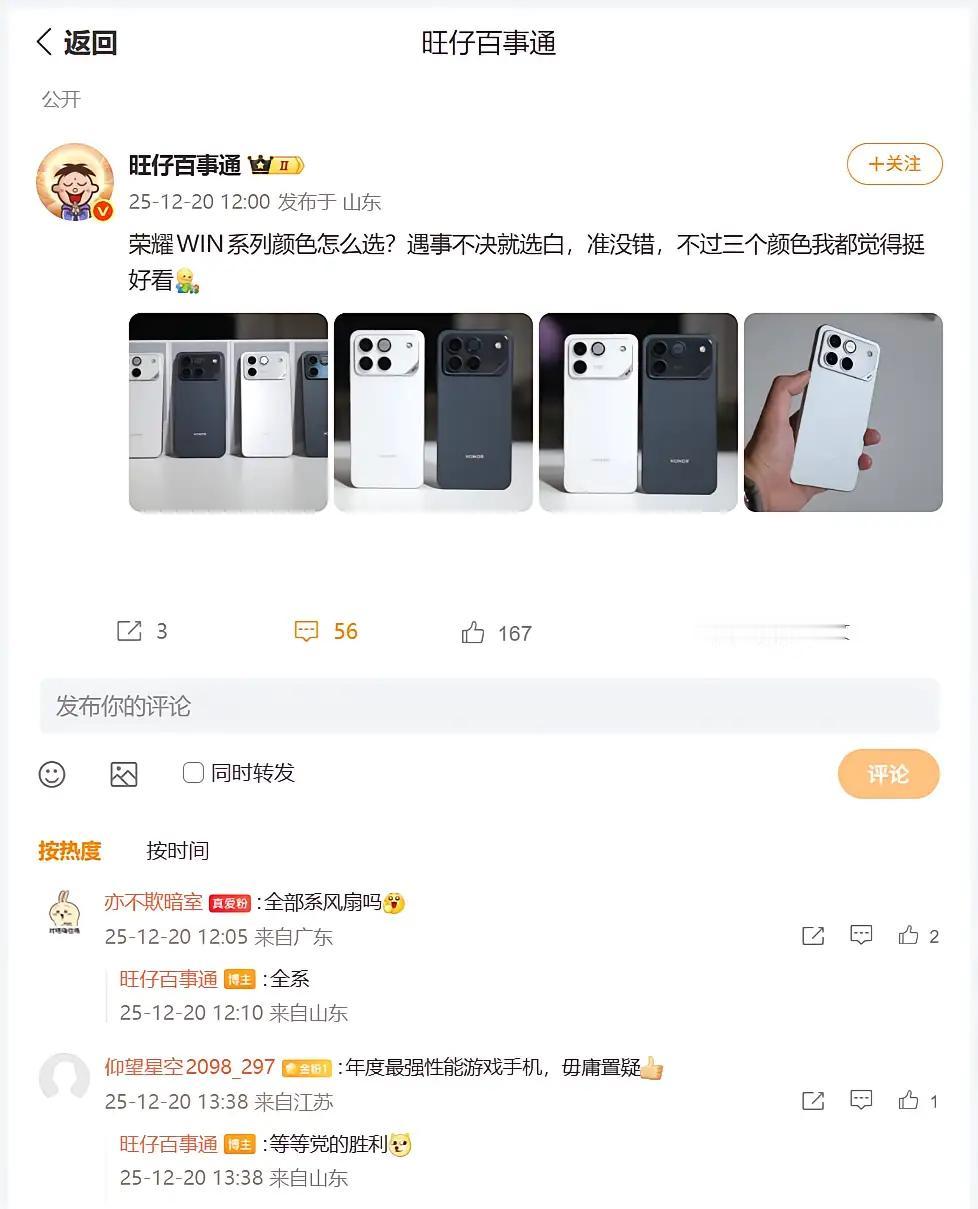Click the image upload icon next to emoji
The width and height of the screenshot is (978, 1209).
pyautogui.click(x=124, y=774)
